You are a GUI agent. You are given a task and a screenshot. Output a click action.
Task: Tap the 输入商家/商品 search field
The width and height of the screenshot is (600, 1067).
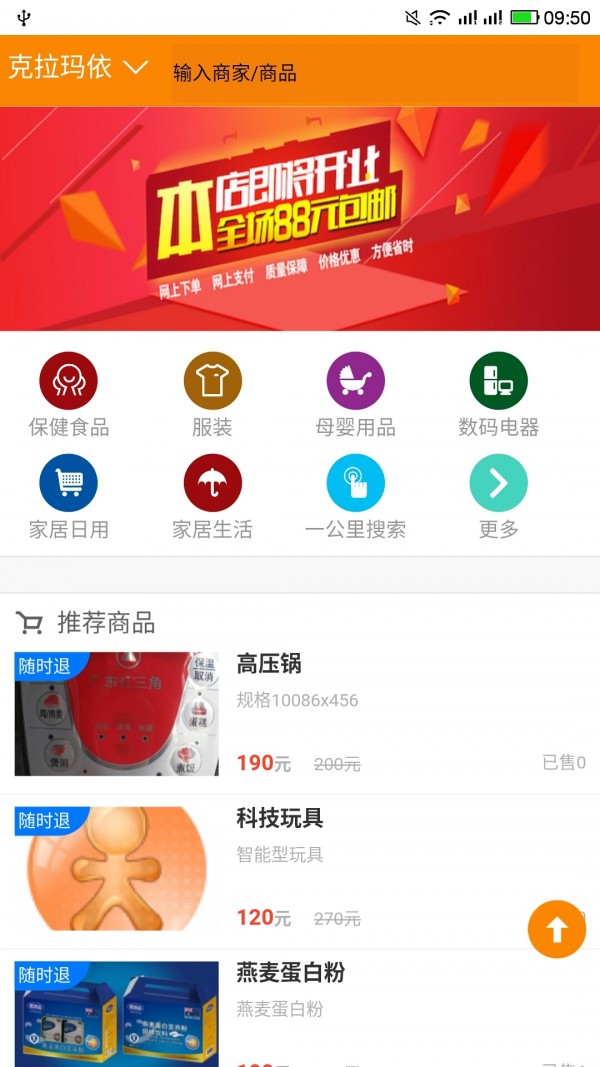375,72
